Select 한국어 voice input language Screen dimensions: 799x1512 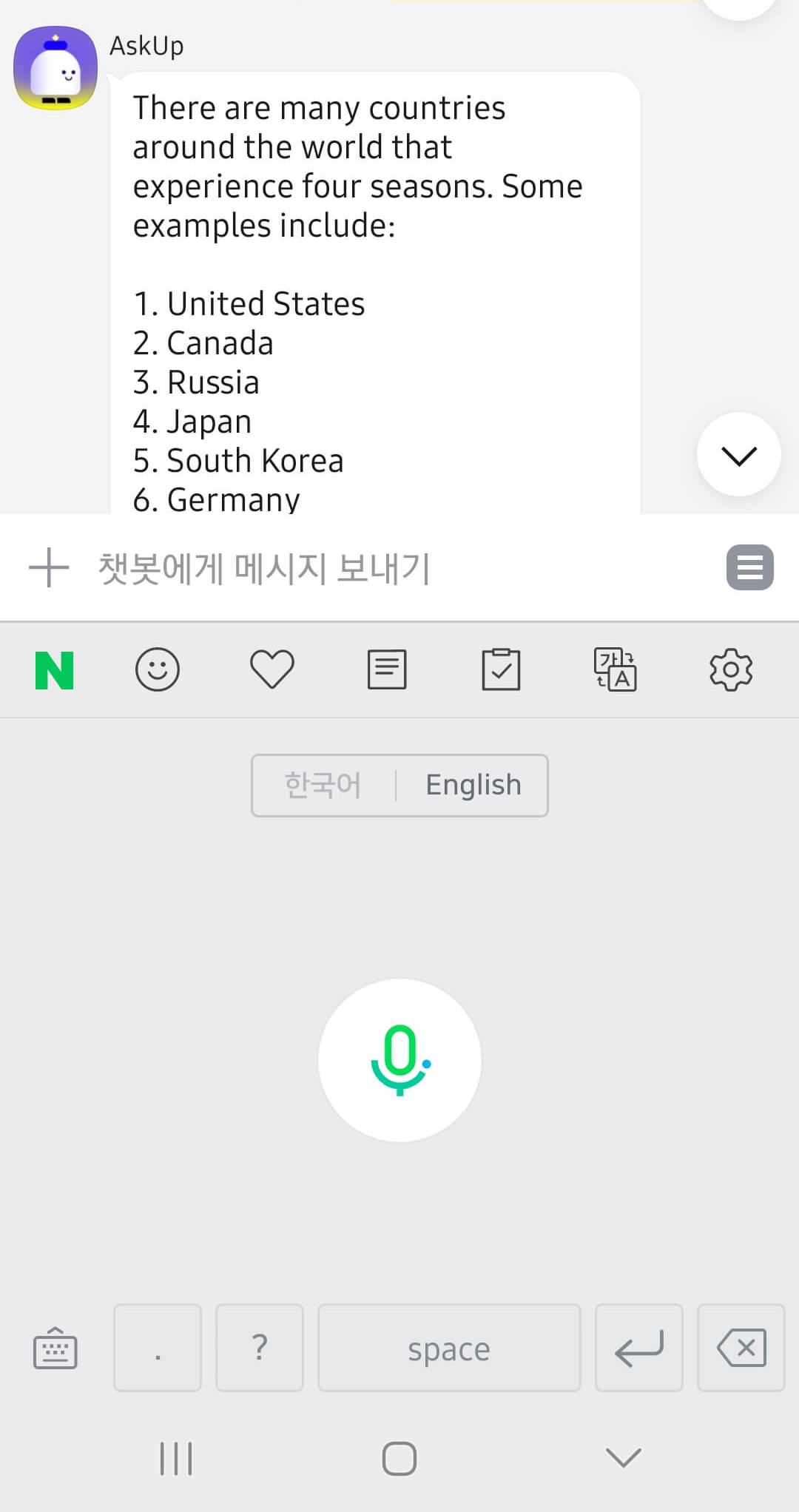tap(323, 785)
